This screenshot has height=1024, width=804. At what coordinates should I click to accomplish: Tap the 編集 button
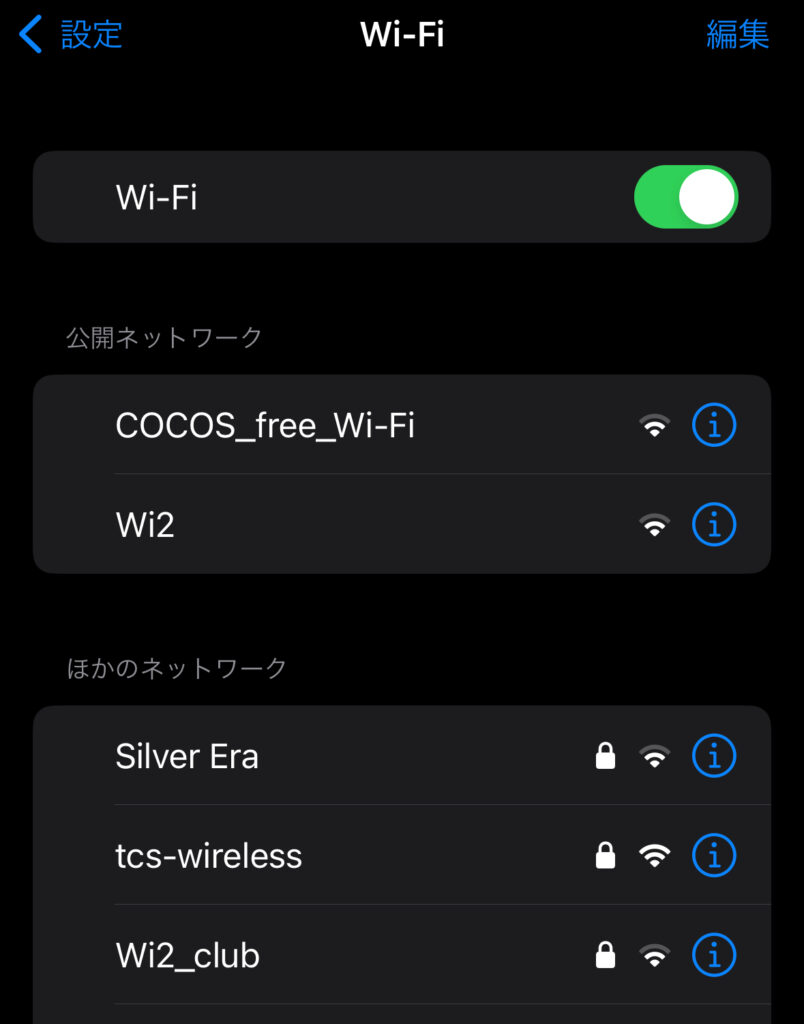[737, 35]
